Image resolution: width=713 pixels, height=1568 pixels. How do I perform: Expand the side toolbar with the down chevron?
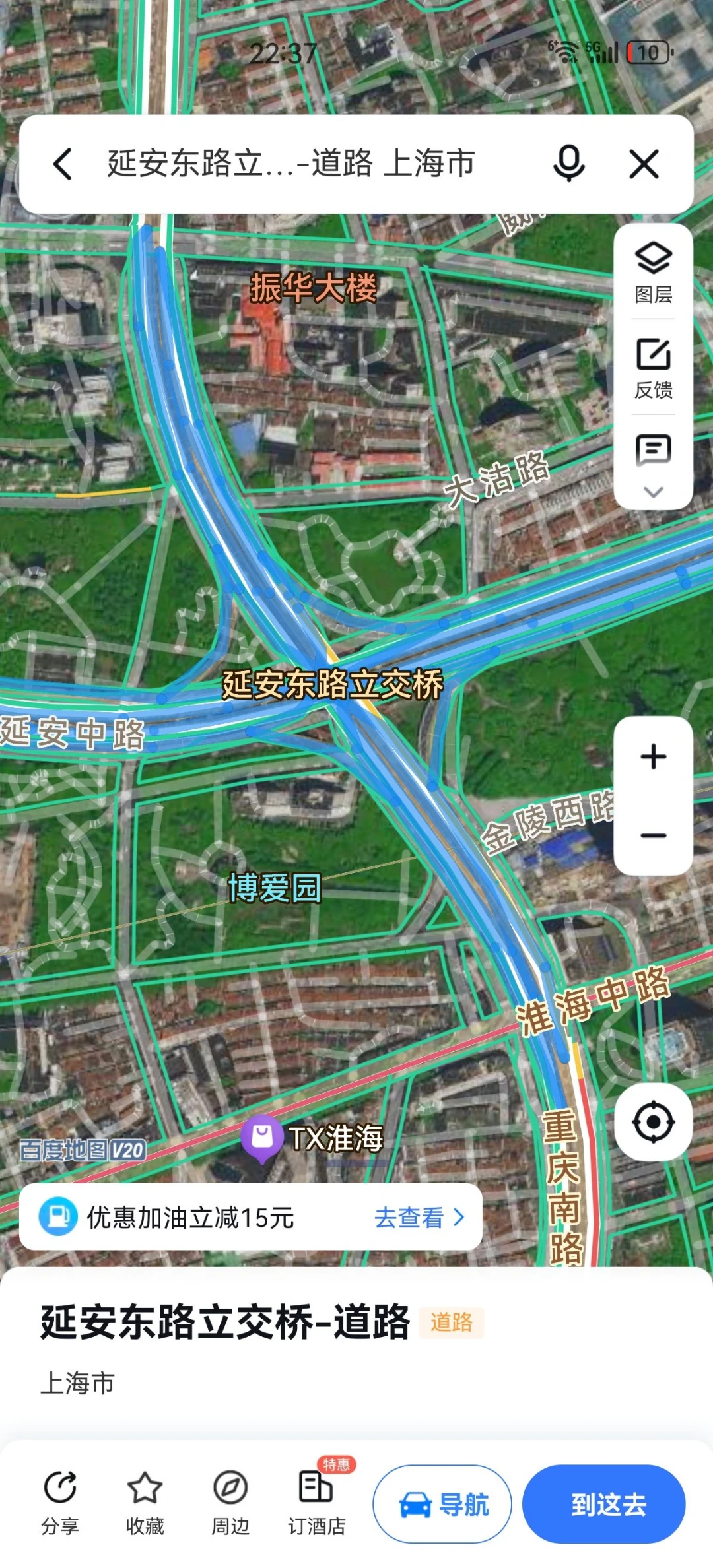click(653, 492)
